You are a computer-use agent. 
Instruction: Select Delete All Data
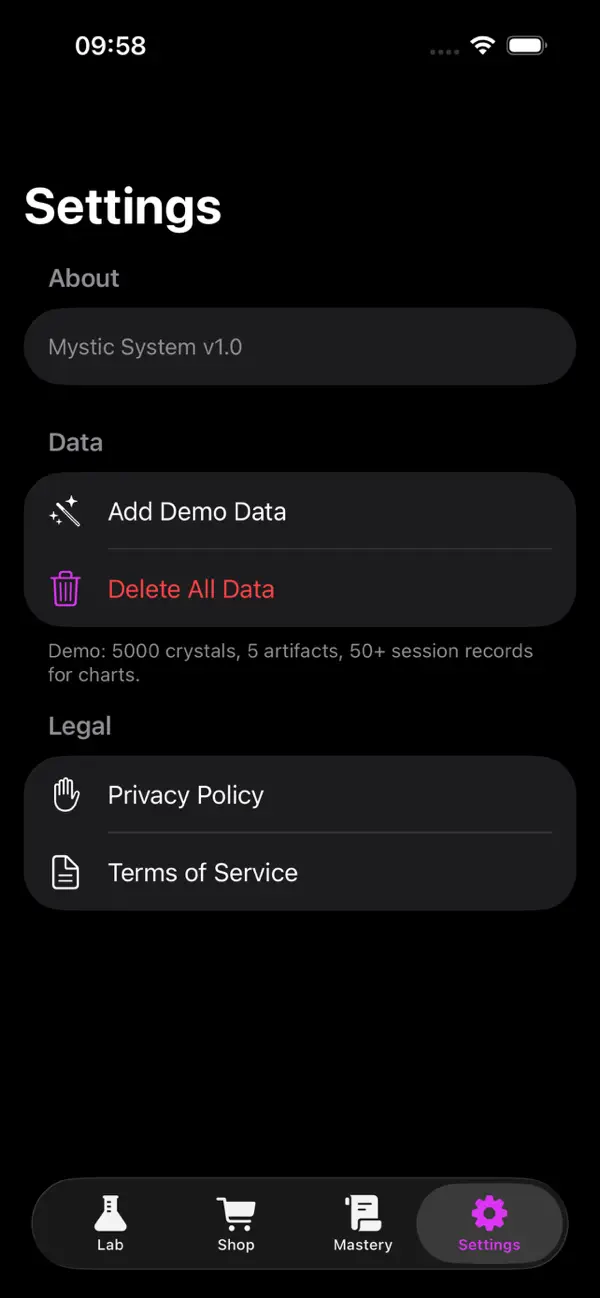[x=300, y=588]
